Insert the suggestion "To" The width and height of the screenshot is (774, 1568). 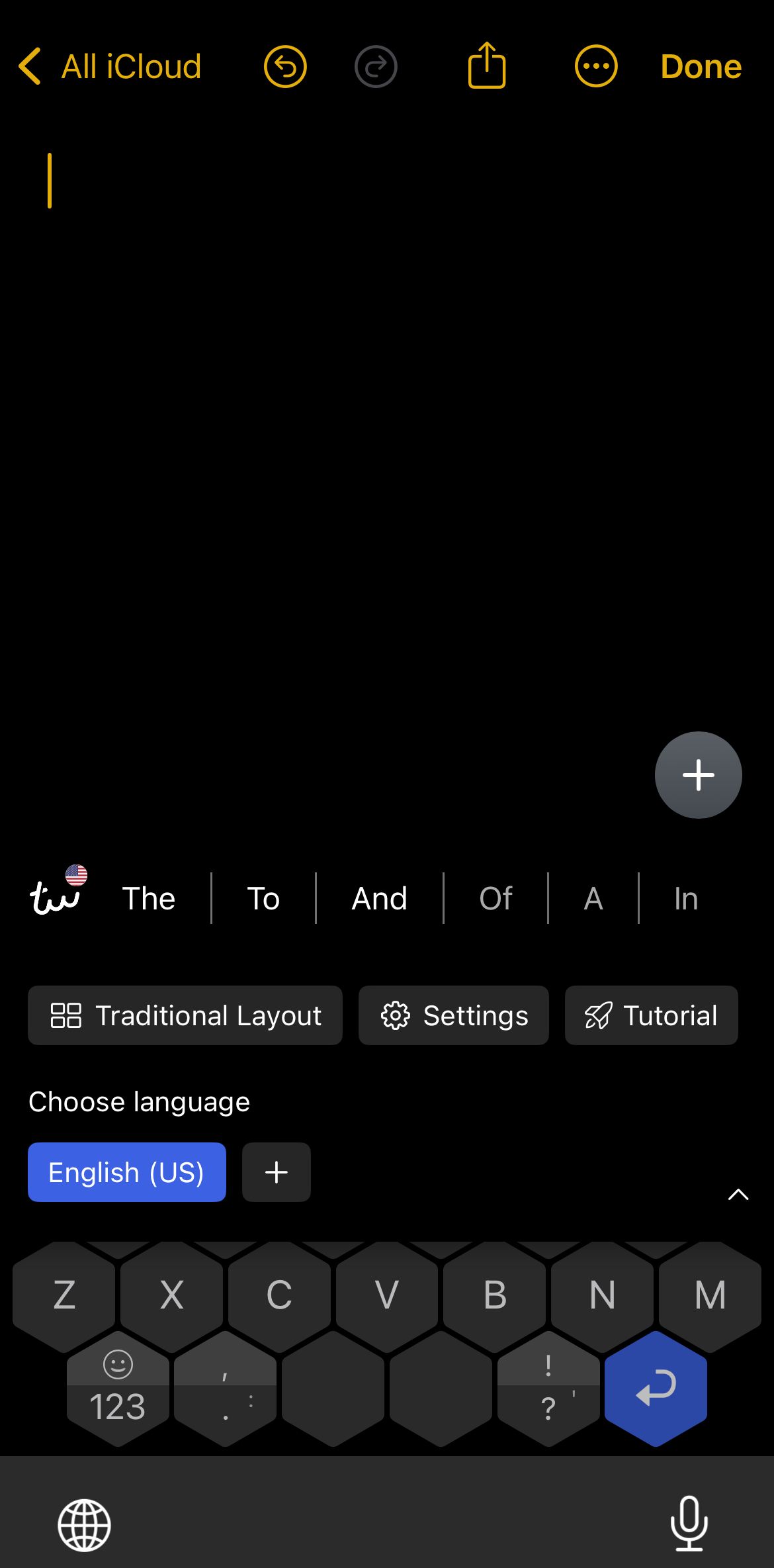pos(263,899)
